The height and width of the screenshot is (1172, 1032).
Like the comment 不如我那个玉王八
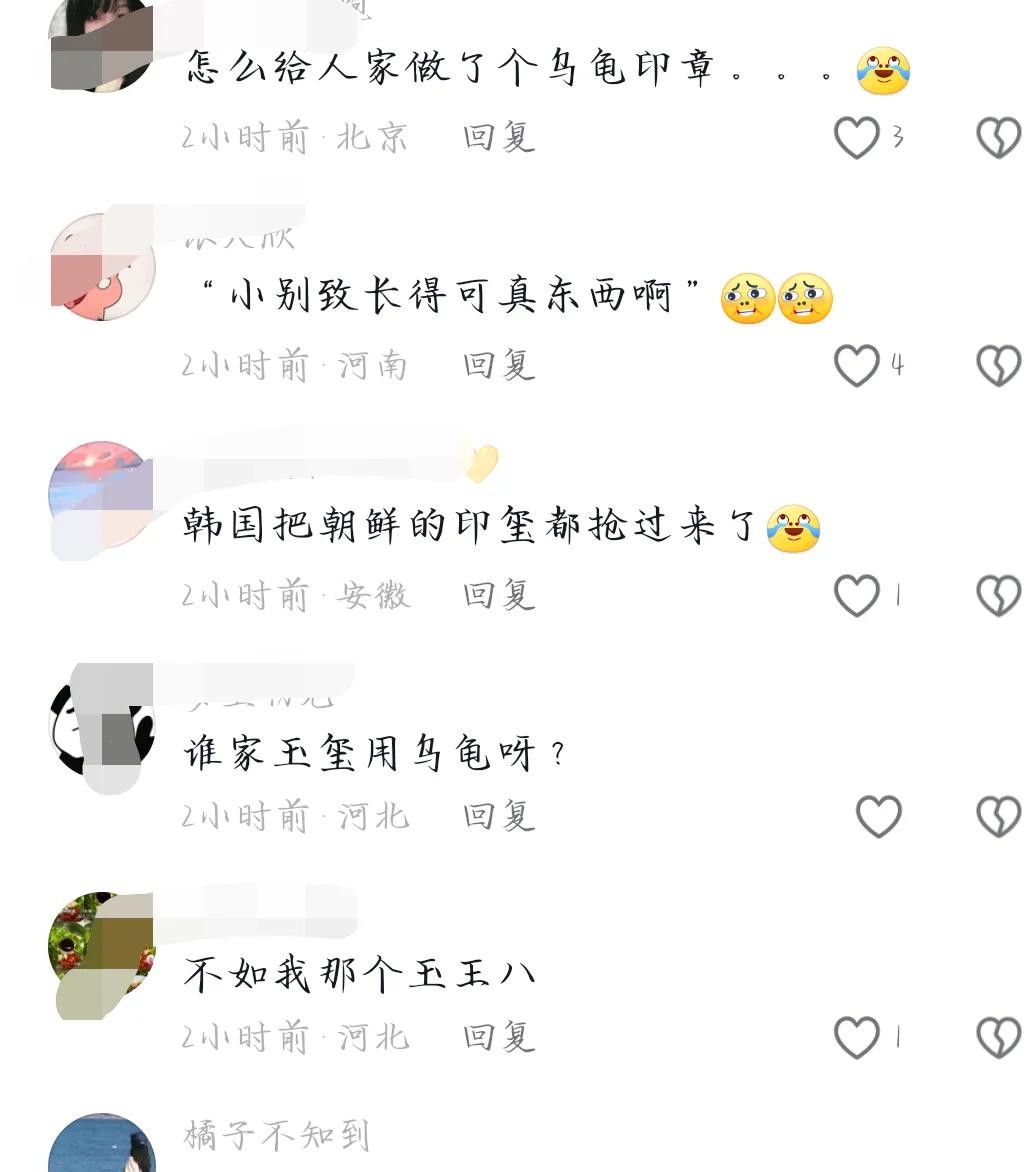[x=857, y=1038]
